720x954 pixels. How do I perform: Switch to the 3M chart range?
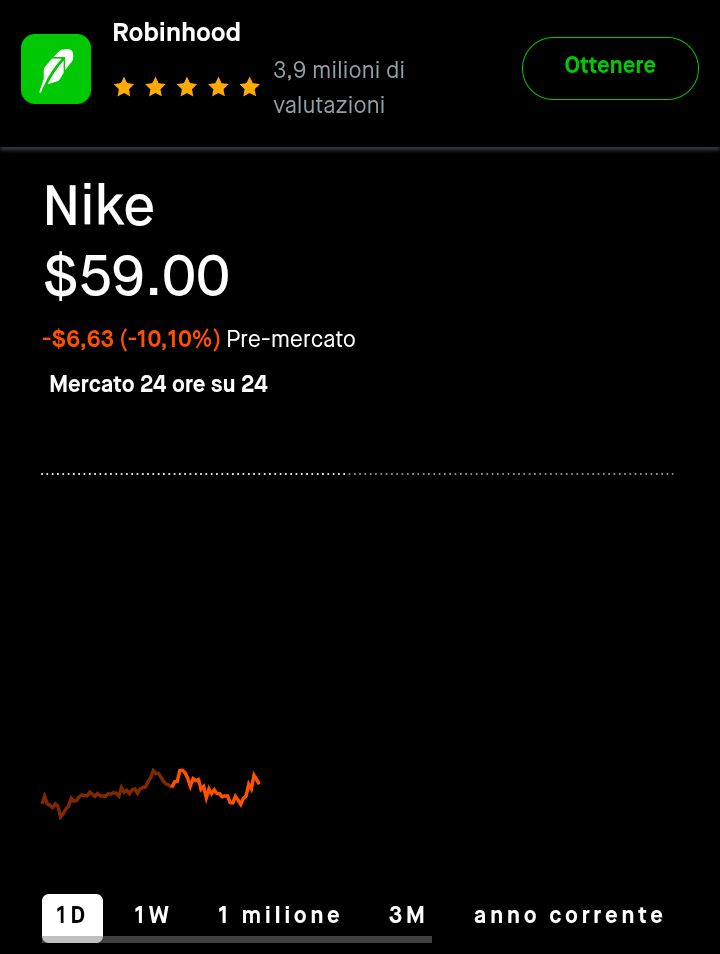407,915
